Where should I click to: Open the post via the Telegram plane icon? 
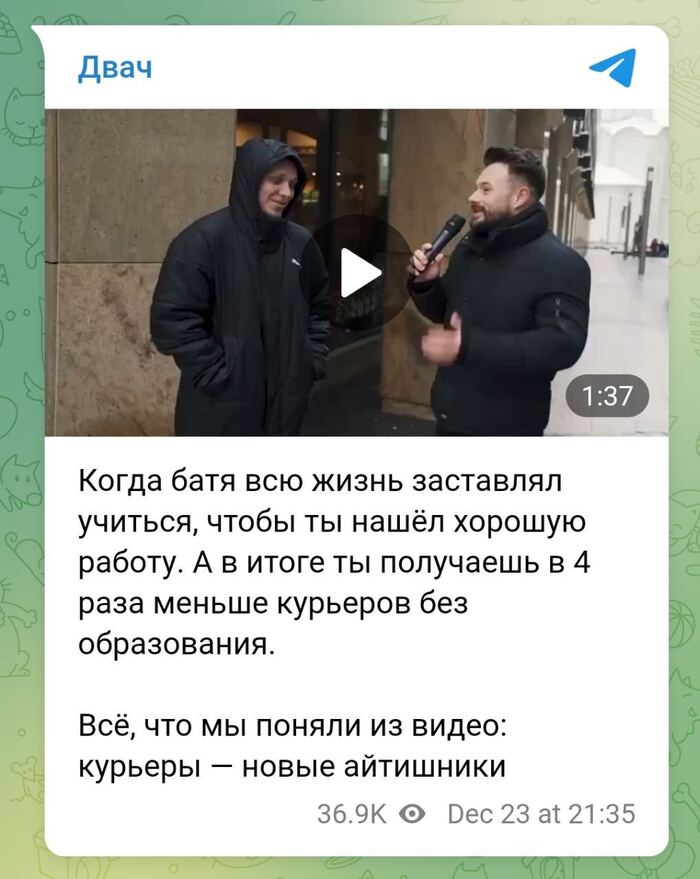(611, 68)
